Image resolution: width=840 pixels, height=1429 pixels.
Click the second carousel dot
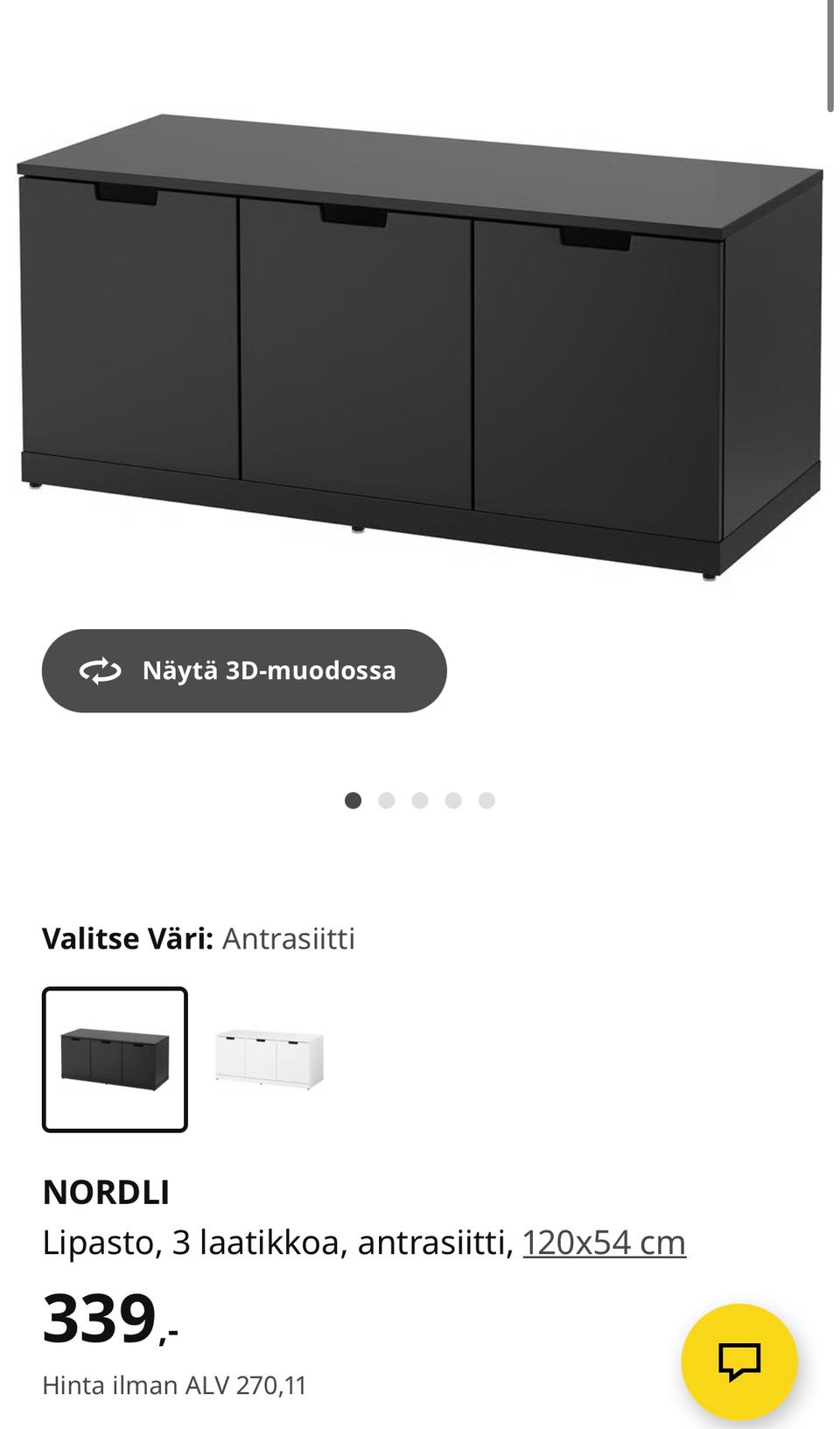(x=387, y=799)
